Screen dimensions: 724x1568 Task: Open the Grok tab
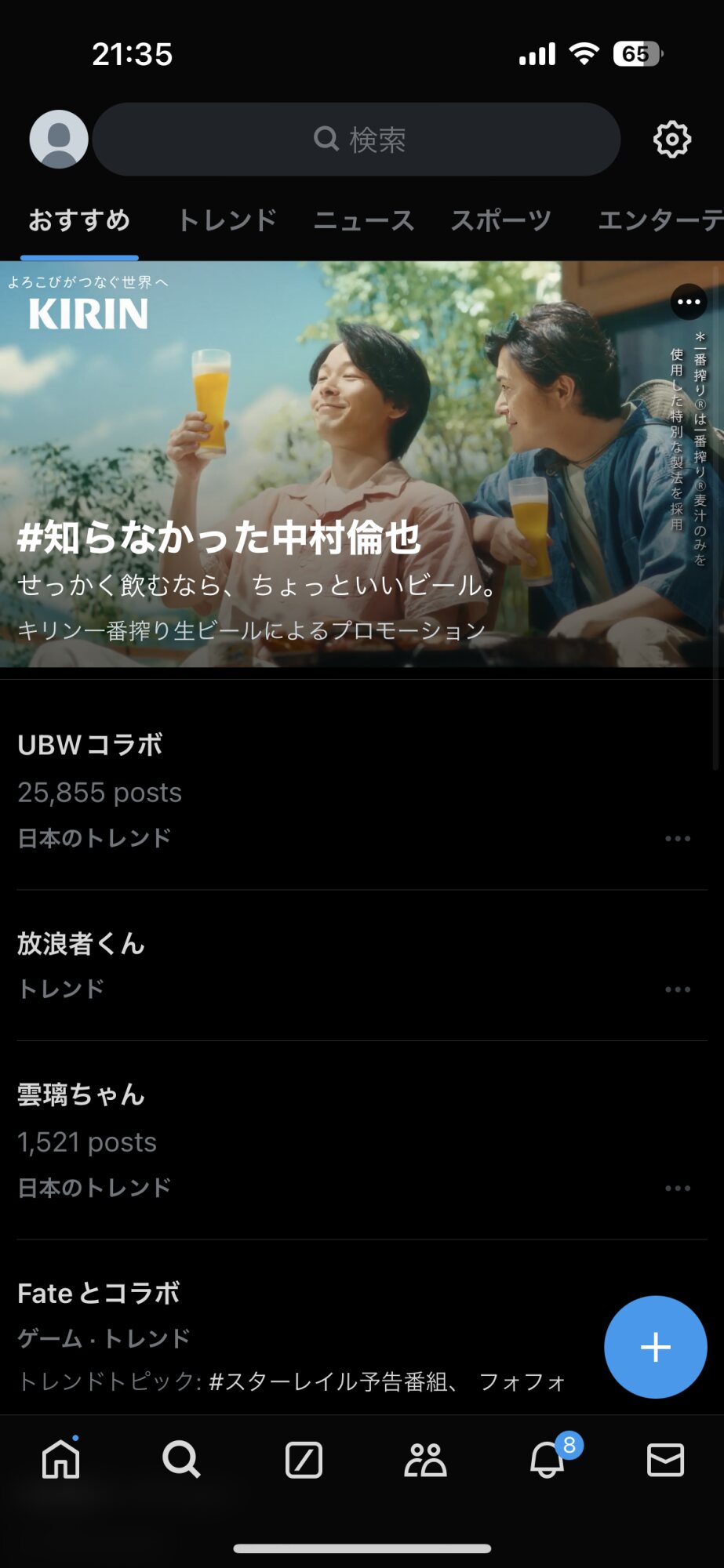click(x=304, y=1460)
